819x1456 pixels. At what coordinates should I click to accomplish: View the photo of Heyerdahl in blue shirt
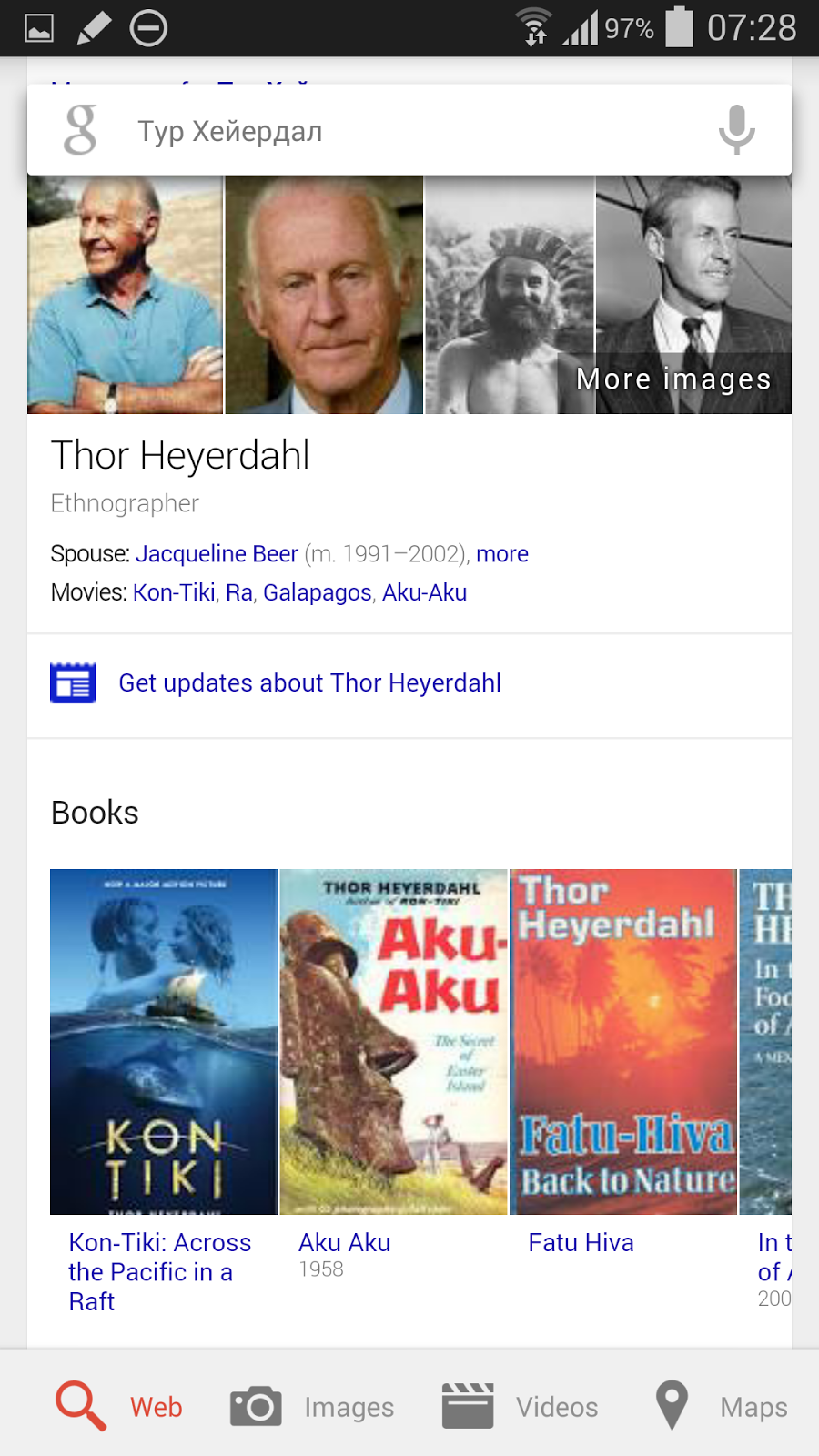tap(125, 295)
